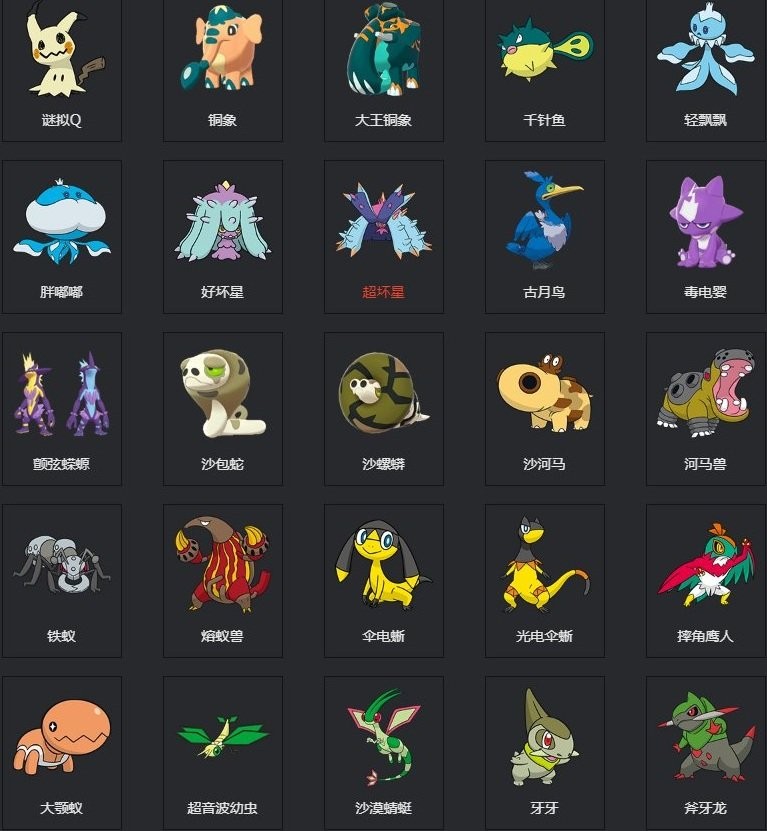The width and height of the screenshot is (767, 831).
Task: Select the 沙河马 card
Action: [x=545, y=408]
